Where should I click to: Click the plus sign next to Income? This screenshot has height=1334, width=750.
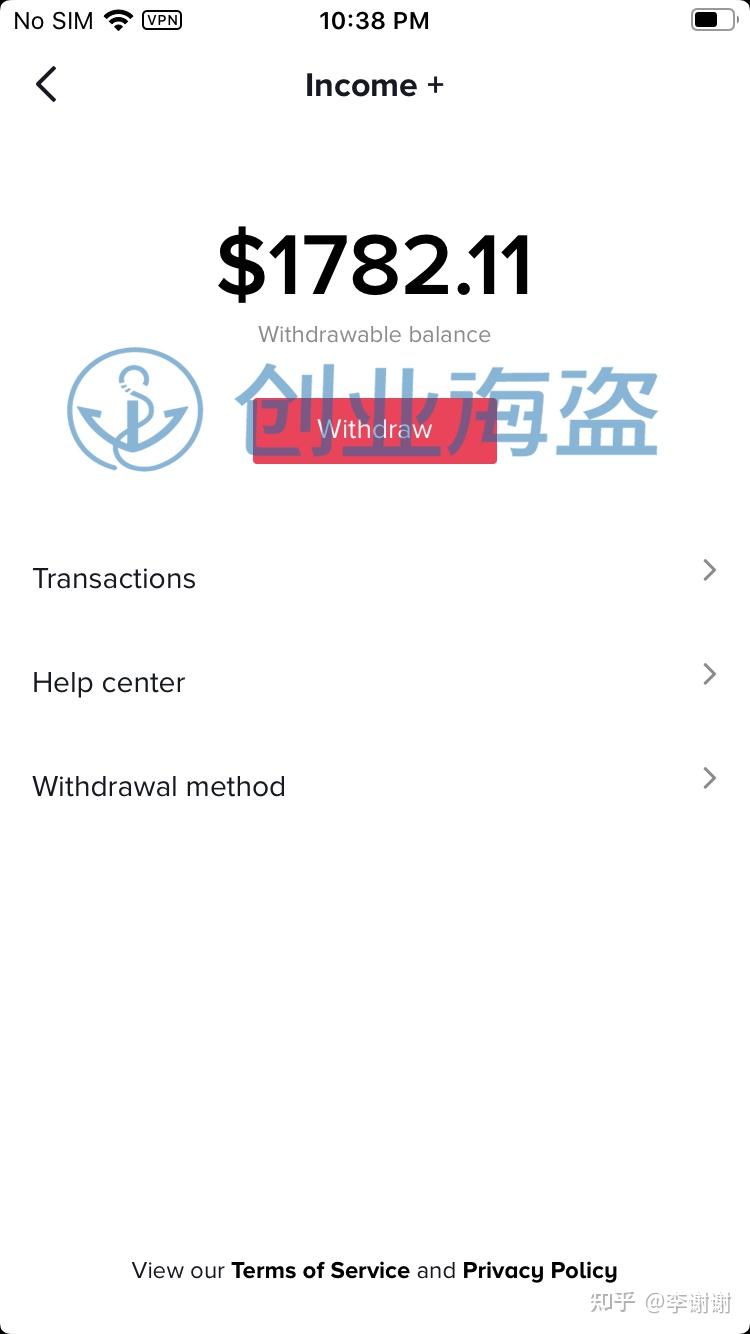pyautogui.click(x=437, y=84)
